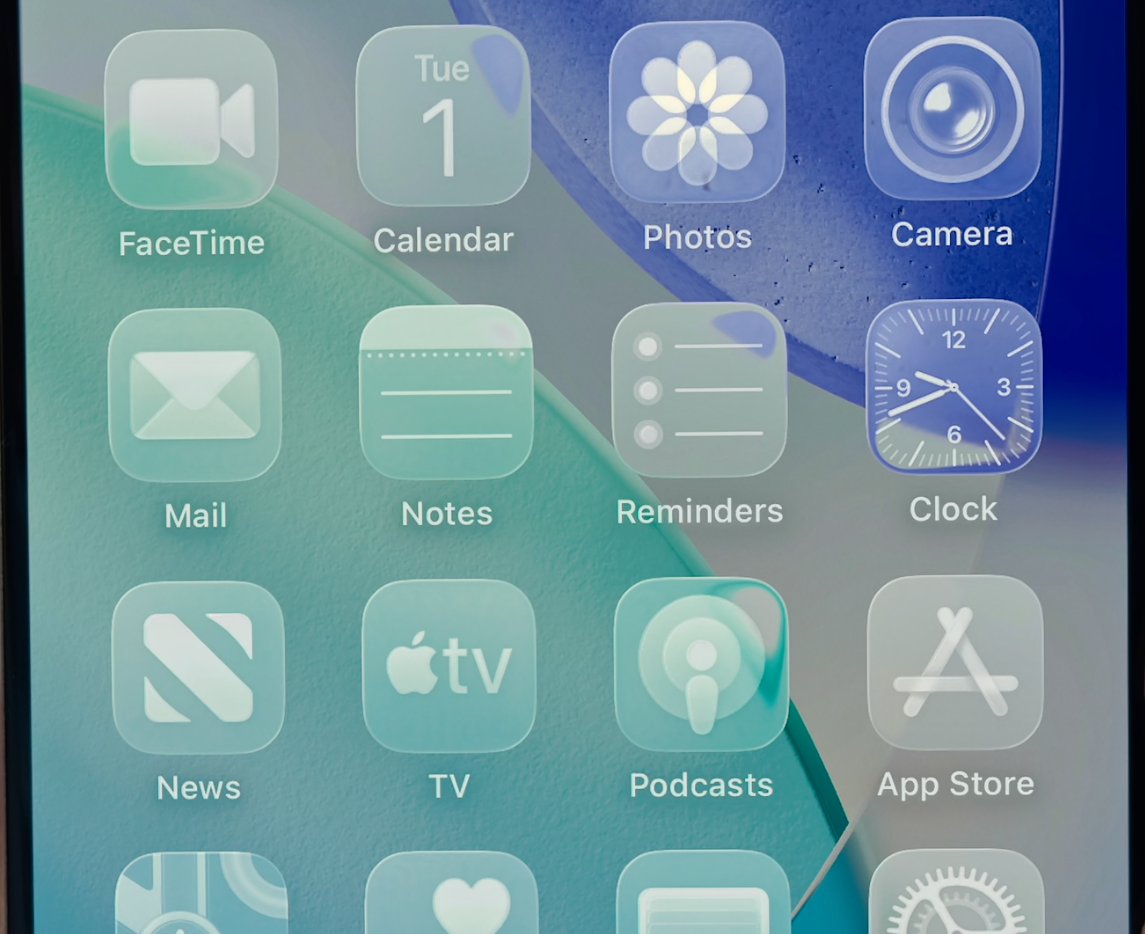Open the FaceTime app
This screenshot has height=934, width=1145.
[191, 120]
